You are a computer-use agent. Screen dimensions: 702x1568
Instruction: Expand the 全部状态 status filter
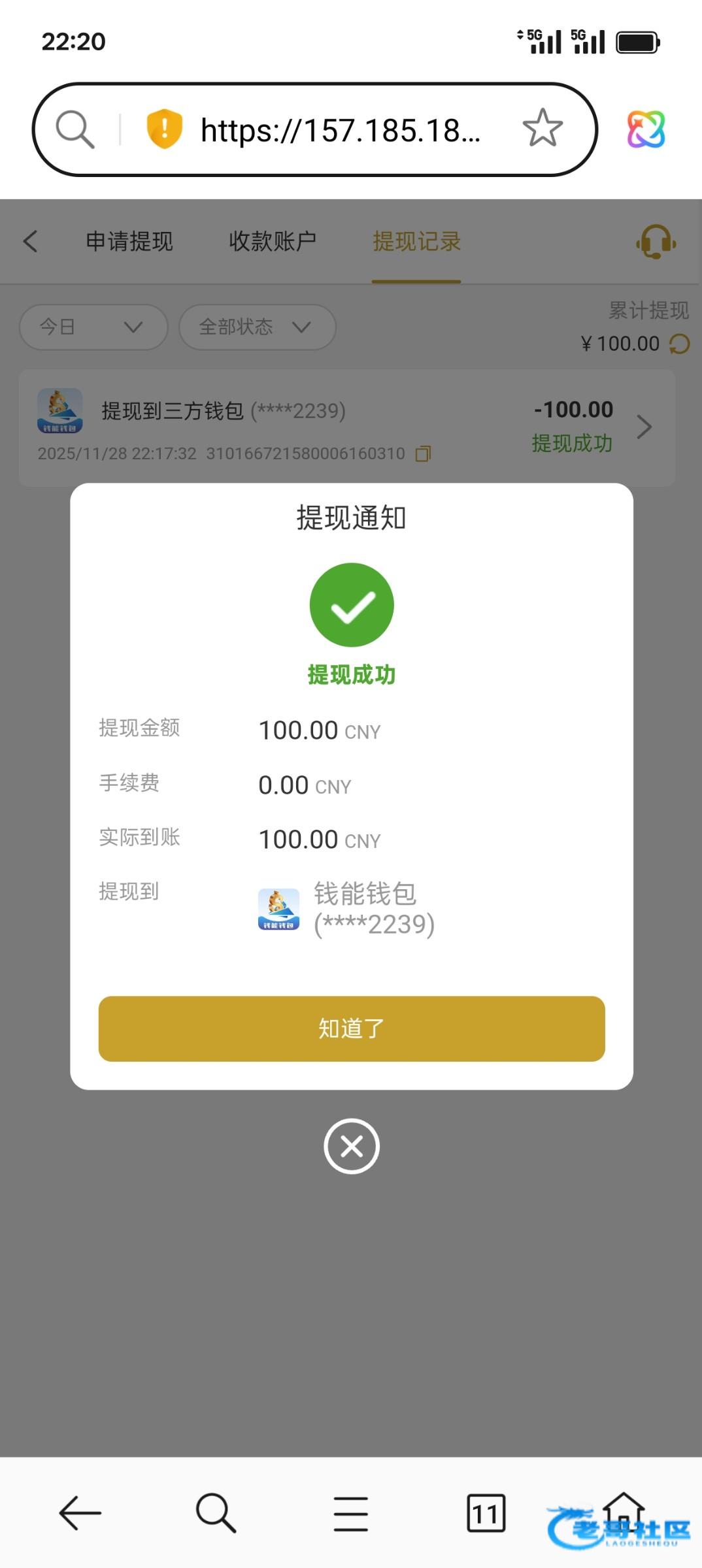[258, 327]
